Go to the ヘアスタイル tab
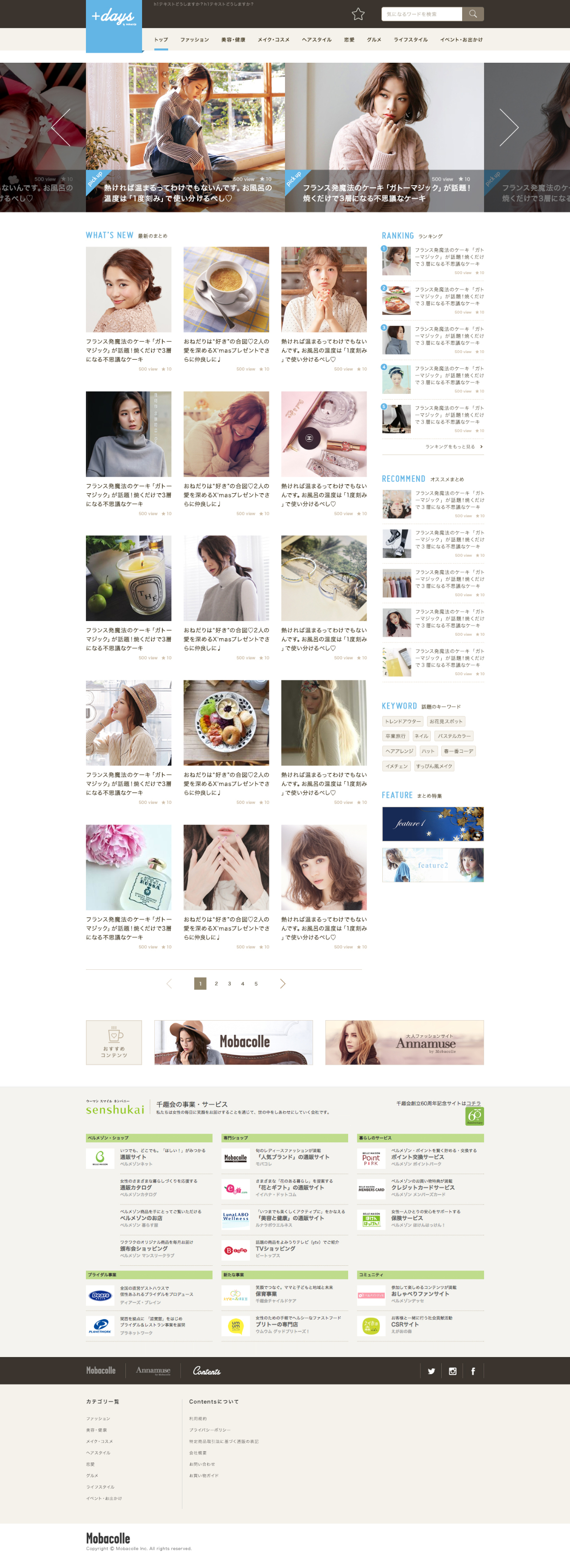This screenshot has height=1568, width=570. (x=316, y=39)
